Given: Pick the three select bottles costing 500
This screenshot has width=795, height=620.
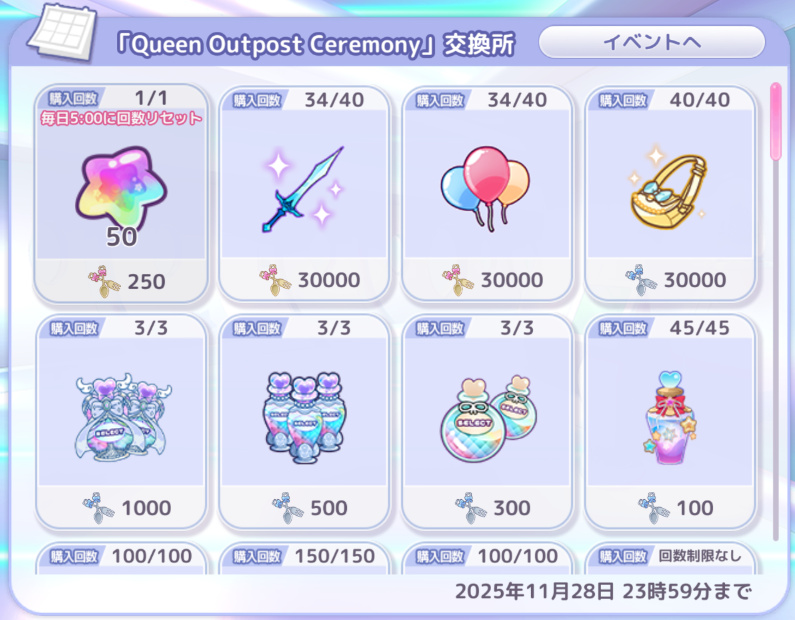Looking at the screenshot, I should (304, 422).
